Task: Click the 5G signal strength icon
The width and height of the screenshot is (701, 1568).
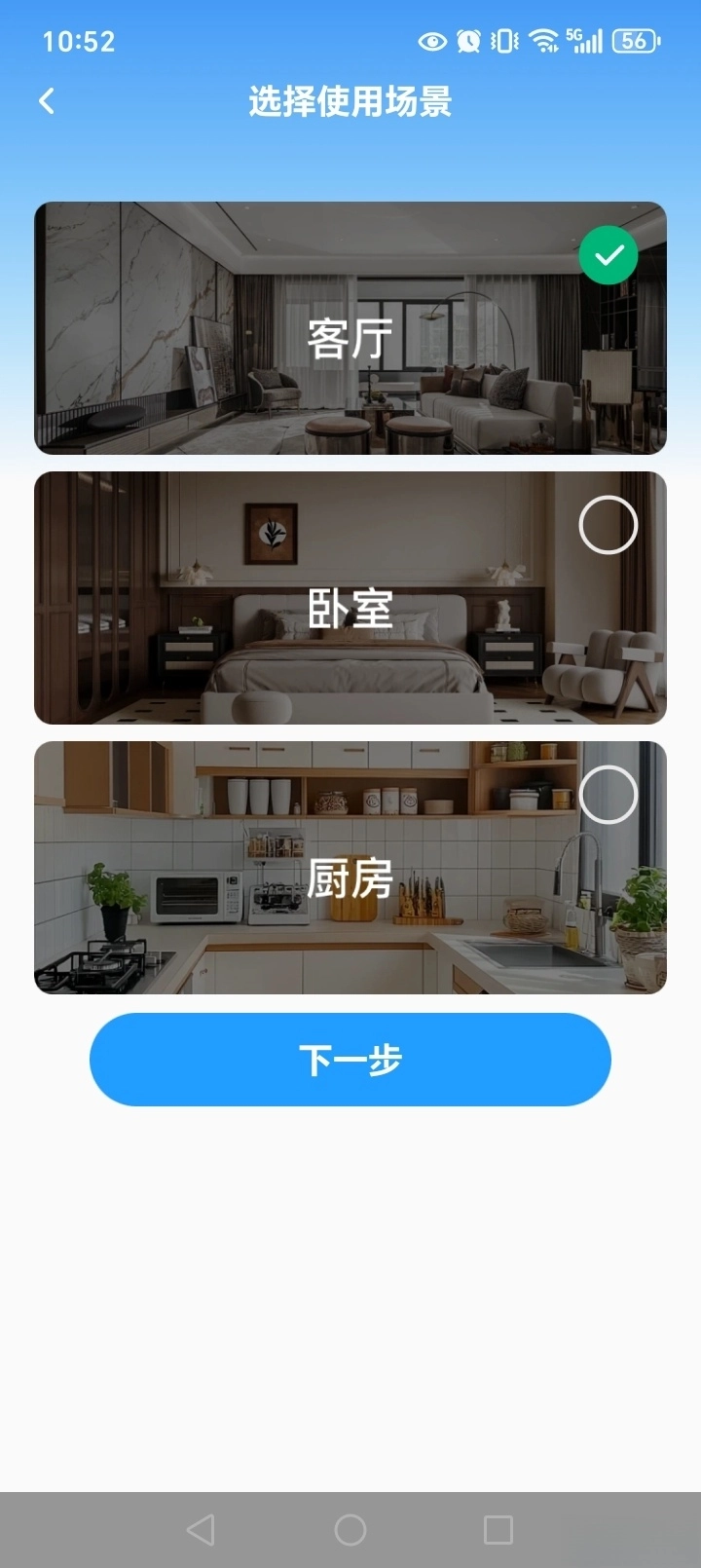Action: point(584,41)
